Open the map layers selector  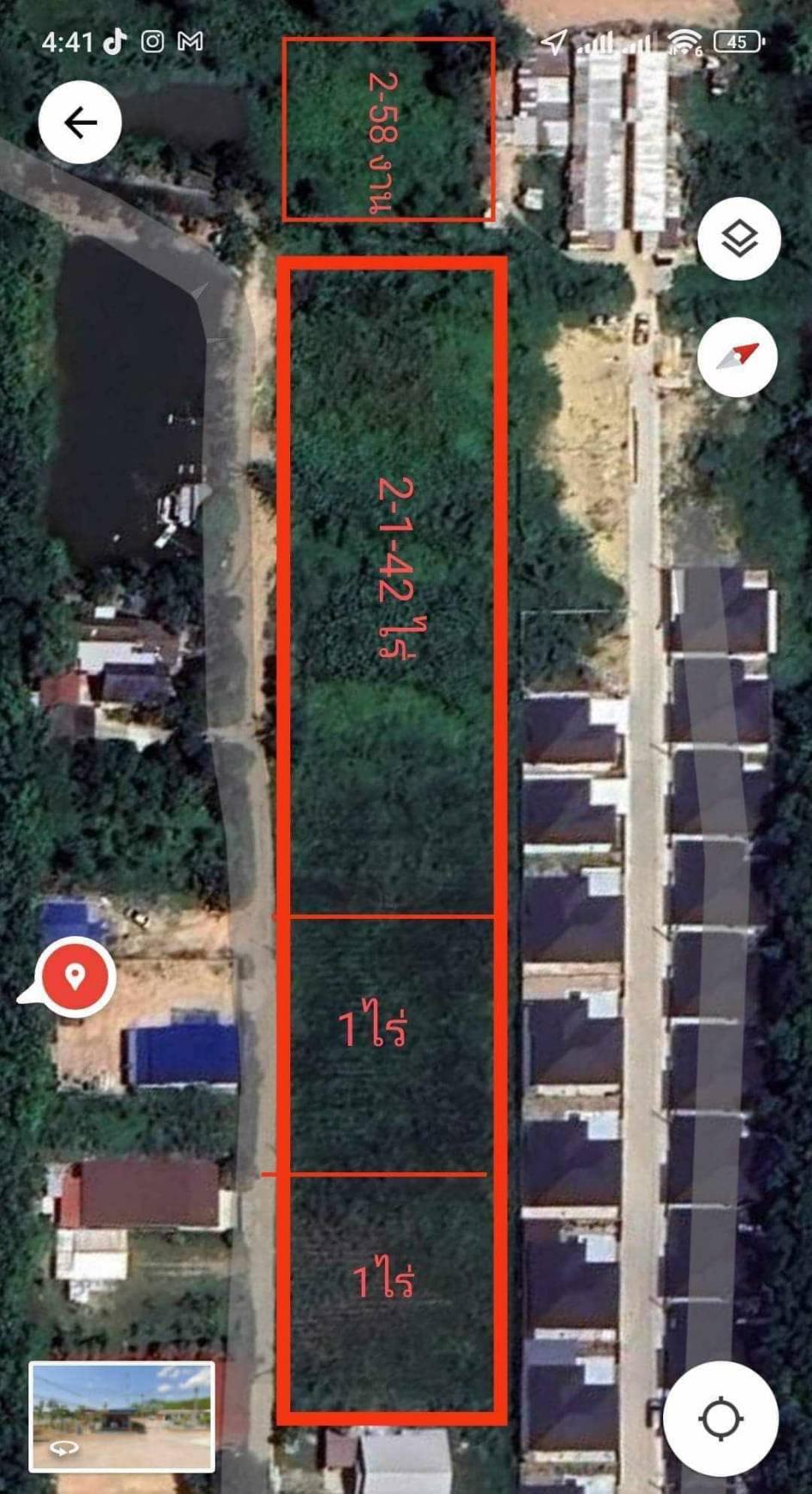coord(739,239)
